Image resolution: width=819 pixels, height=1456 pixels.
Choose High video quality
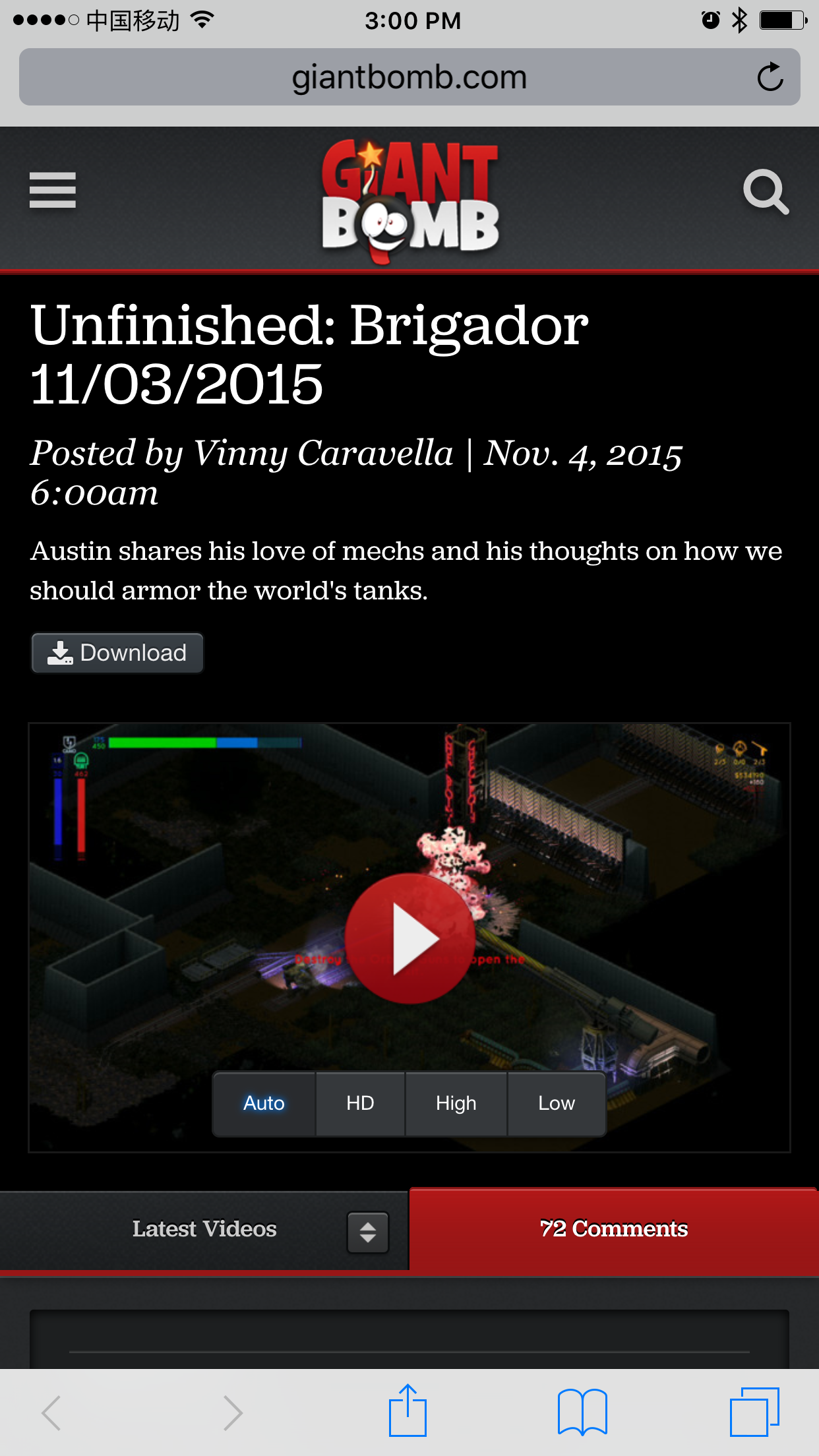pos(456,1103)
